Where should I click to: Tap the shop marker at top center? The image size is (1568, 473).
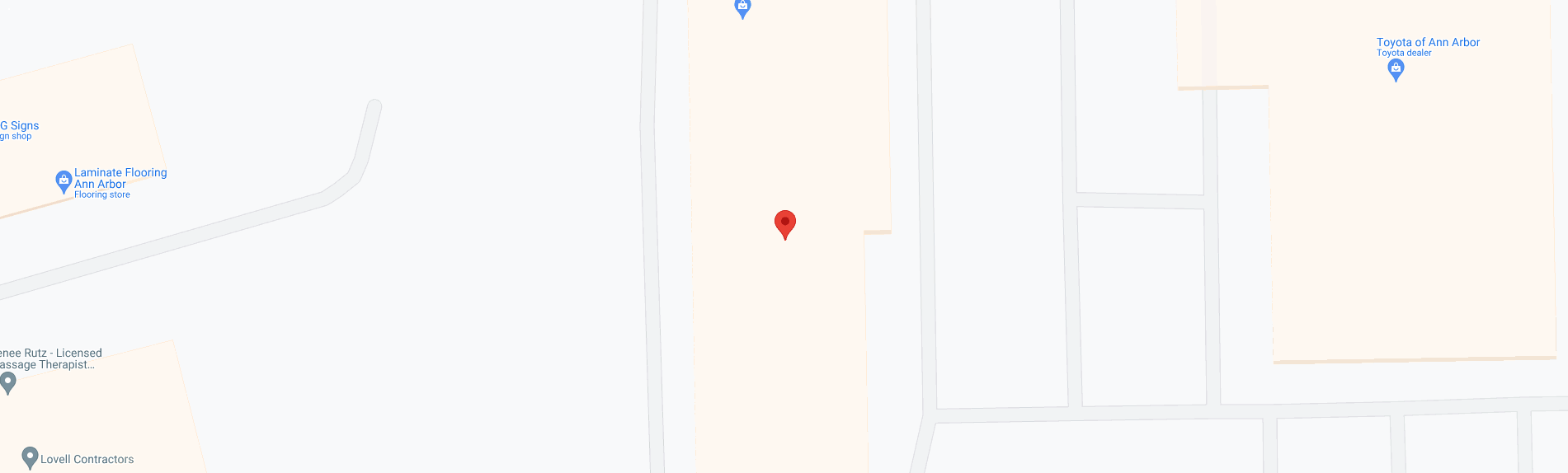click(742, 8)
